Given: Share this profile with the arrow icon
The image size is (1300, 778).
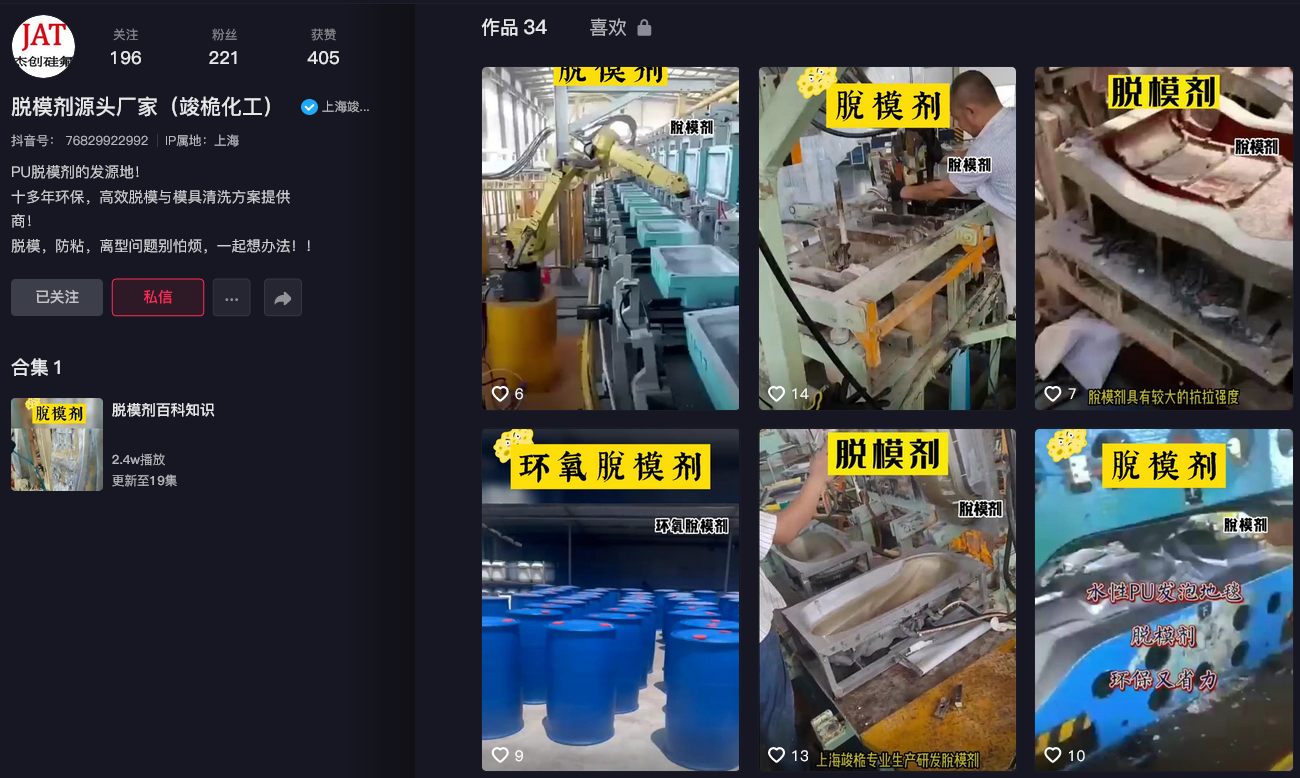Looking at the screenshot, I should 283,298.
